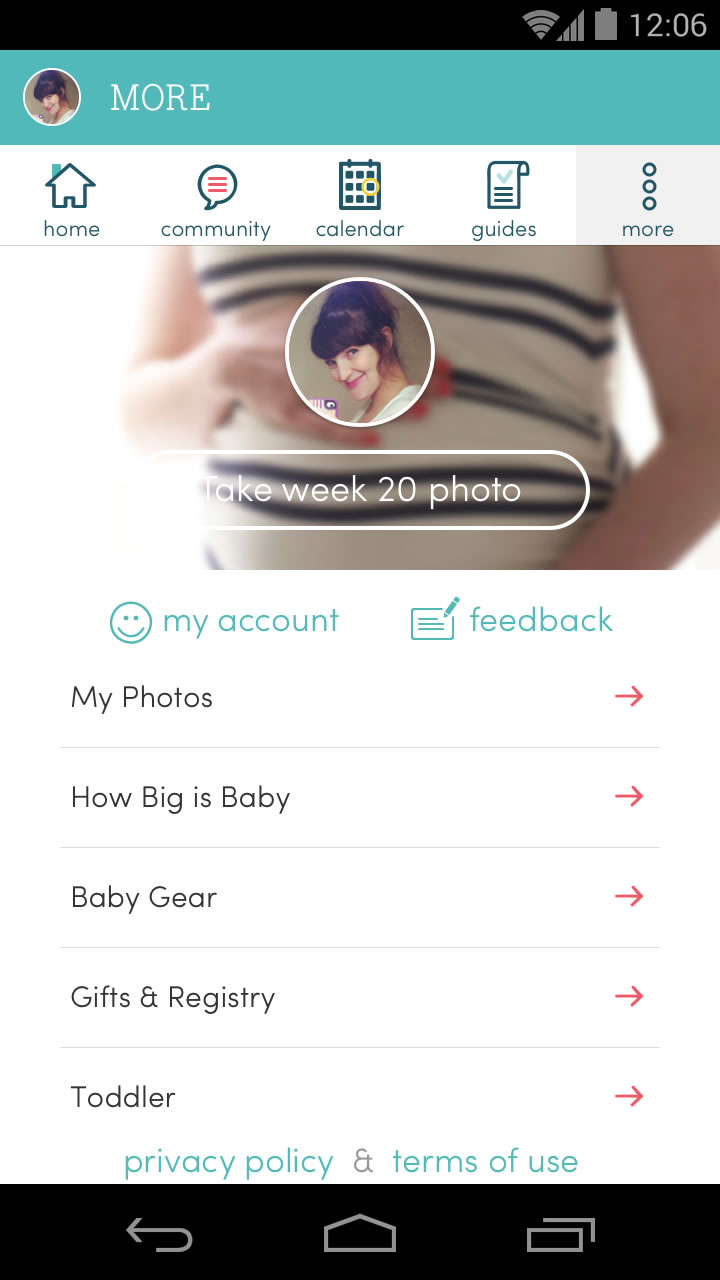Image resolution: width=720 pixels, height=1280 pixels.
Task: Go to the device home screen
Action: (360, 1235)
